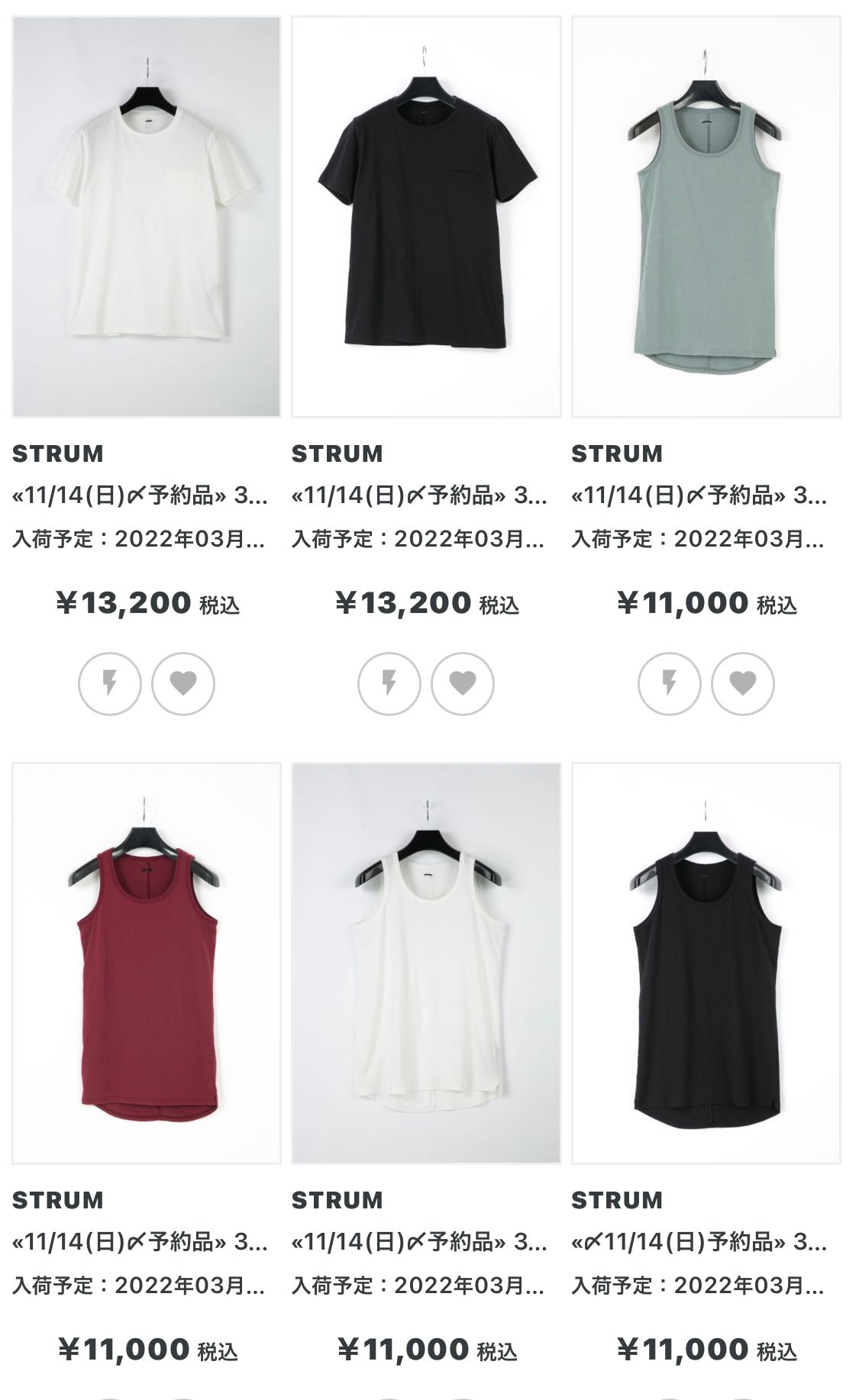Viewport: 859px width, 1400px height.
Task: Tap lightning icon under white T-shirt
Action: (110, 683)
